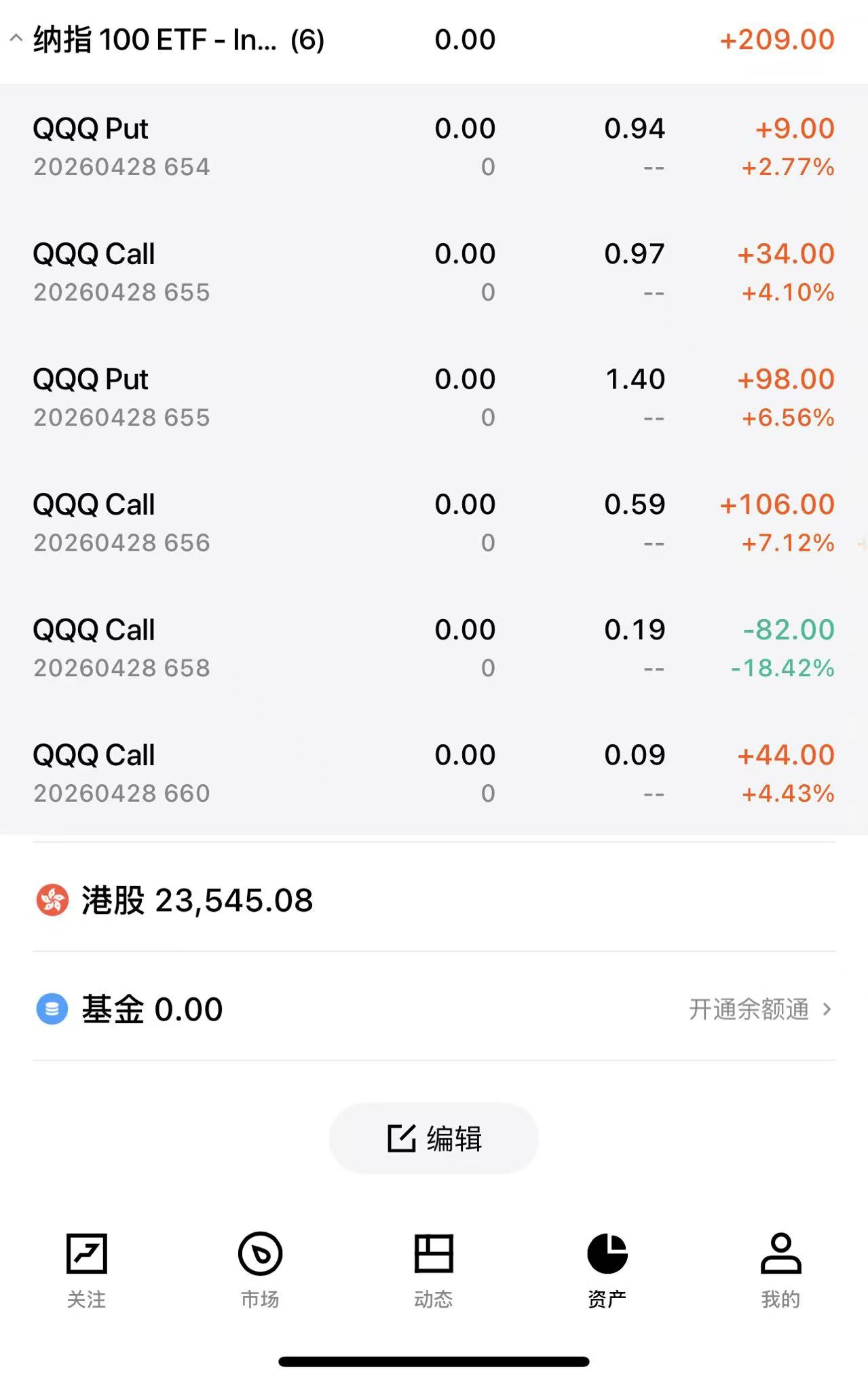The height and width of the screenshot is (1383, 868).
Task: Open the QQQ Put 20260428 654 position
Action: [x=122, y=147]
